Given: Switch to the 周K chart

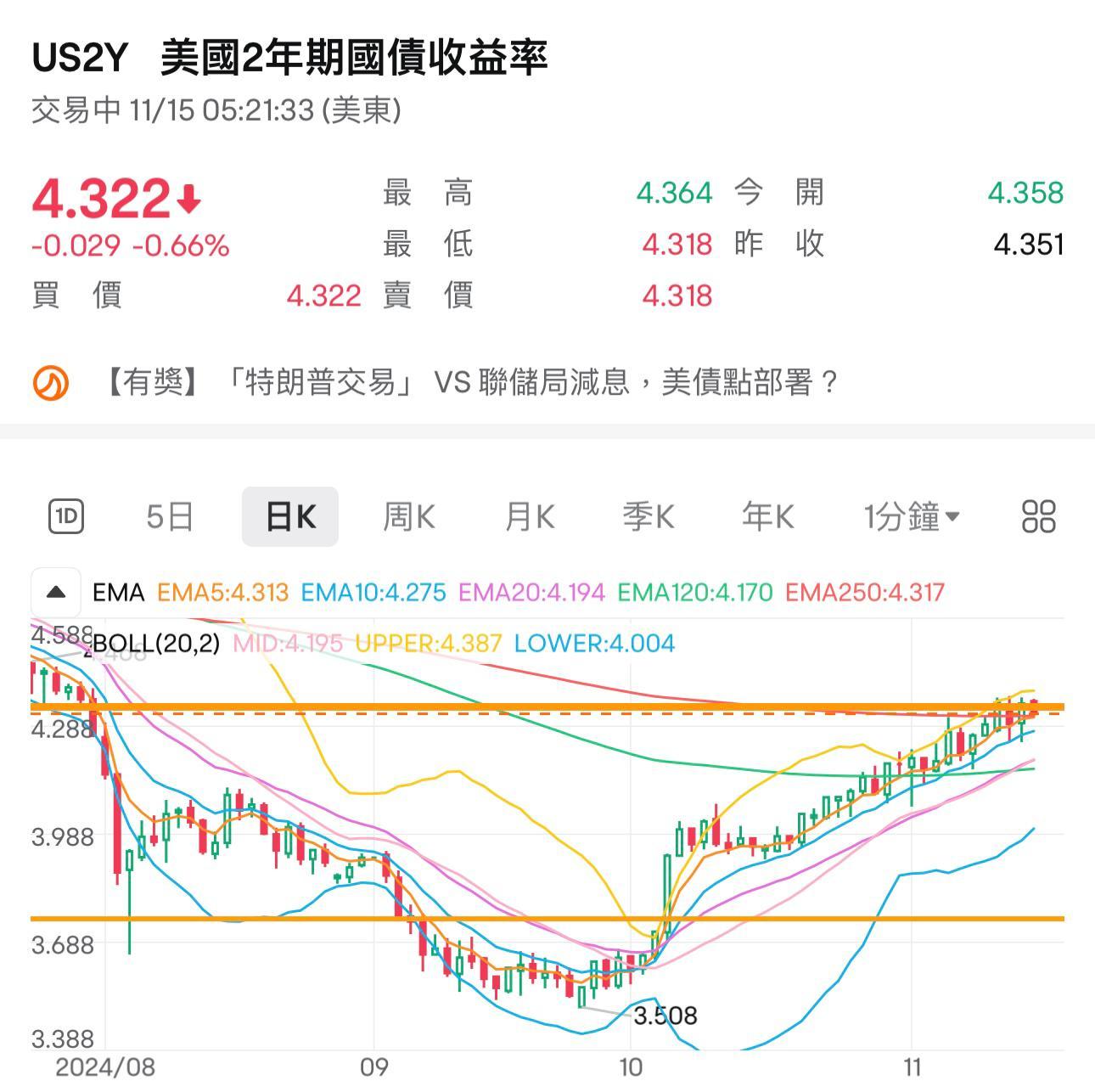Looking at the screenshot, I should point(409,516).
